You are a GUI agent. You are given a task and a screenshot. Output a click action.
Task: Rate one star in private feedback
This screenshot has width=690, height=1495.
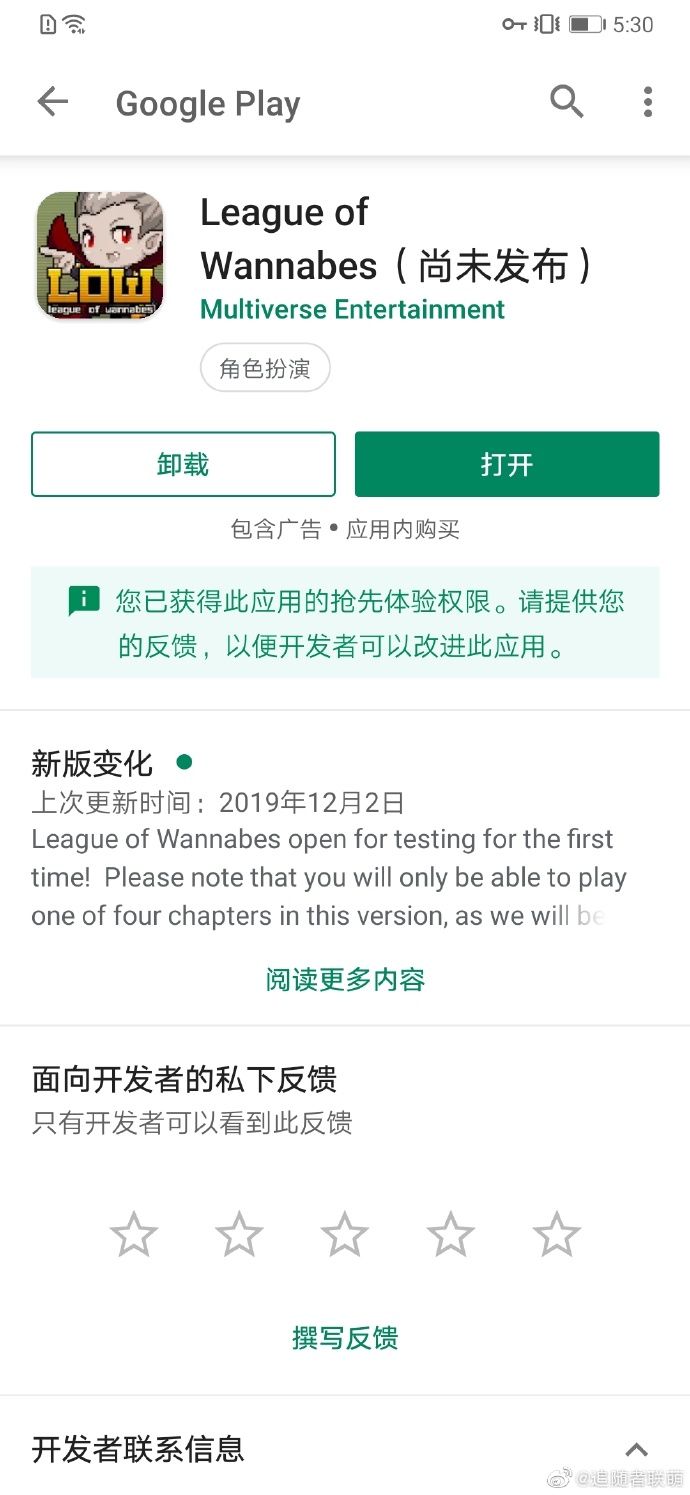click(133, 1234)
